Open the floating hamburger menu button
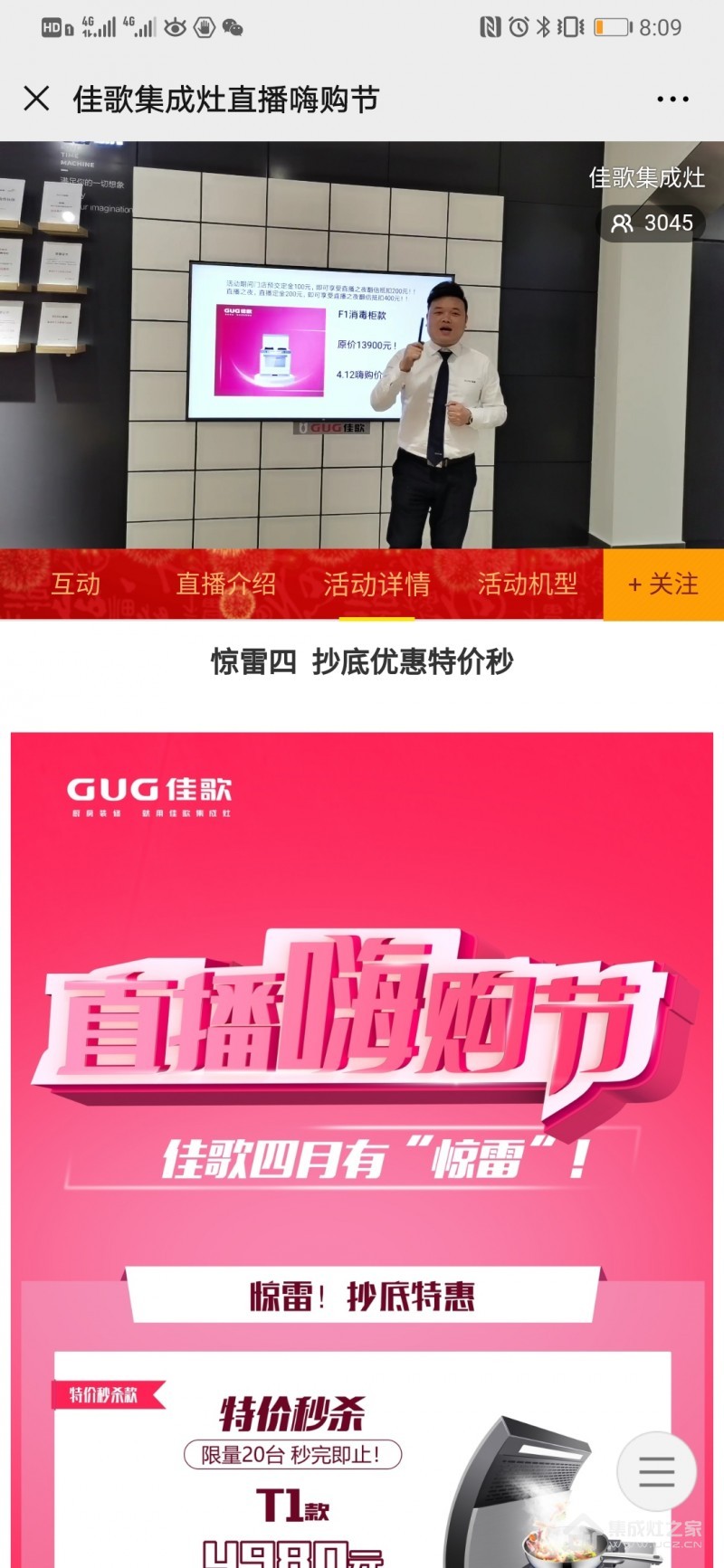This screenshot has width=724, height=1568. 656,1472
